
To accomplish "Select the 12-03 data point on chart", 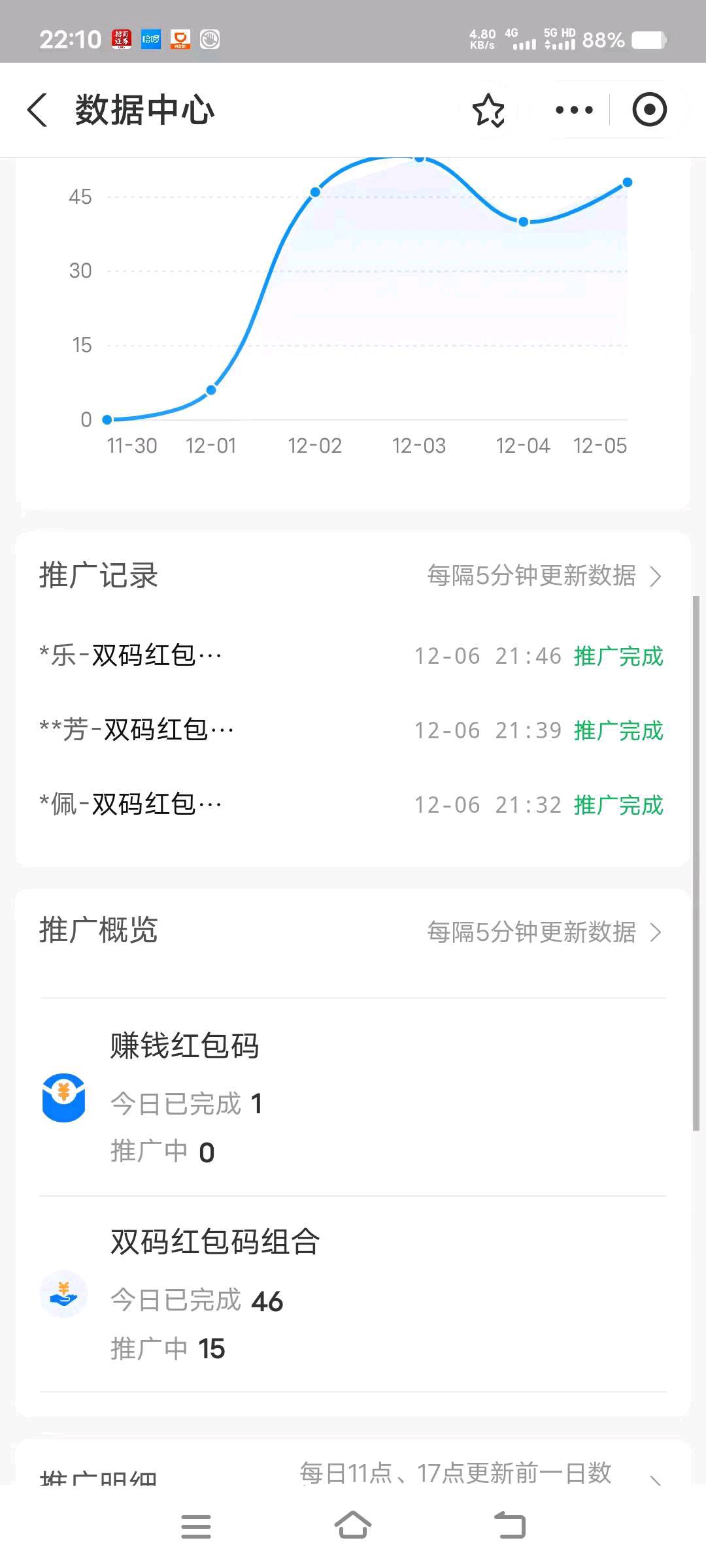I will (x=420, y=158).
